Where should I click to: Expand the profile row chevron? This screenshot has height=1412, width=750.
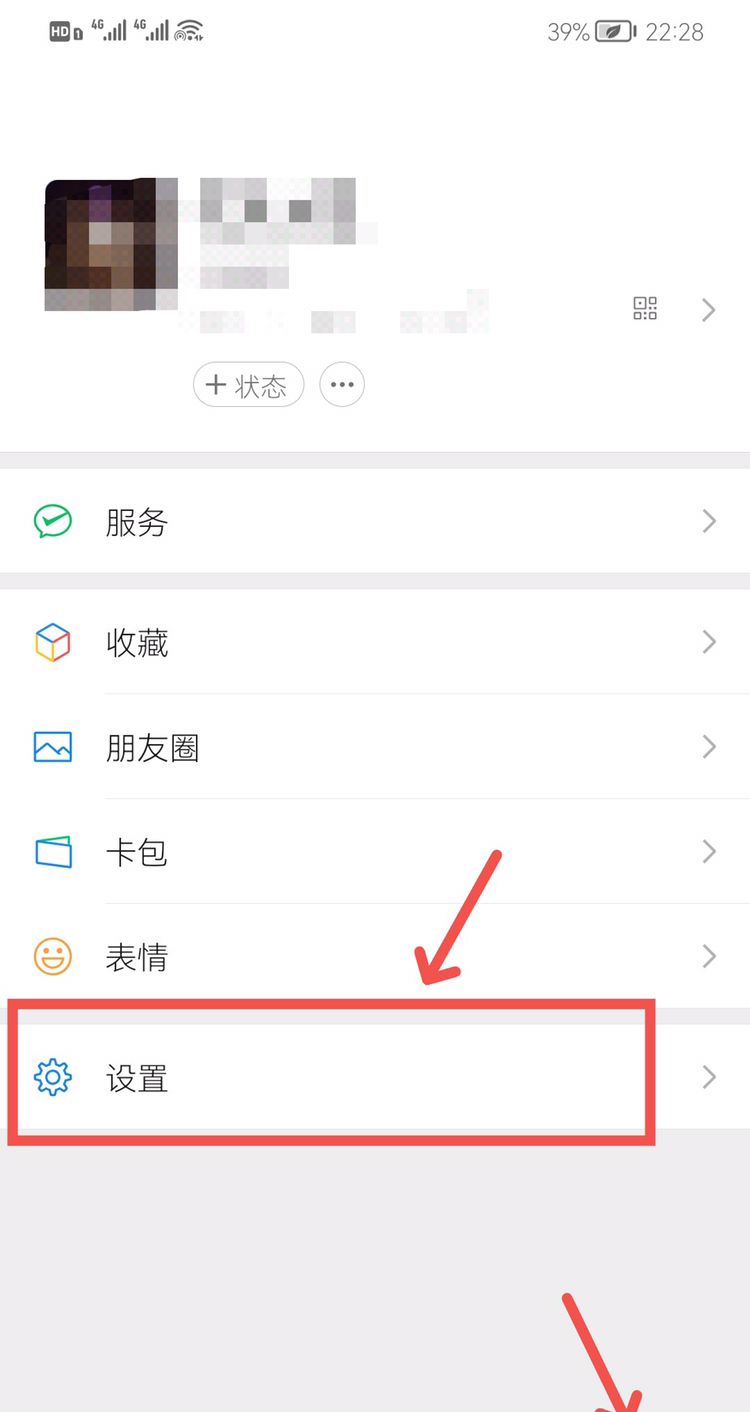point(708,310)
